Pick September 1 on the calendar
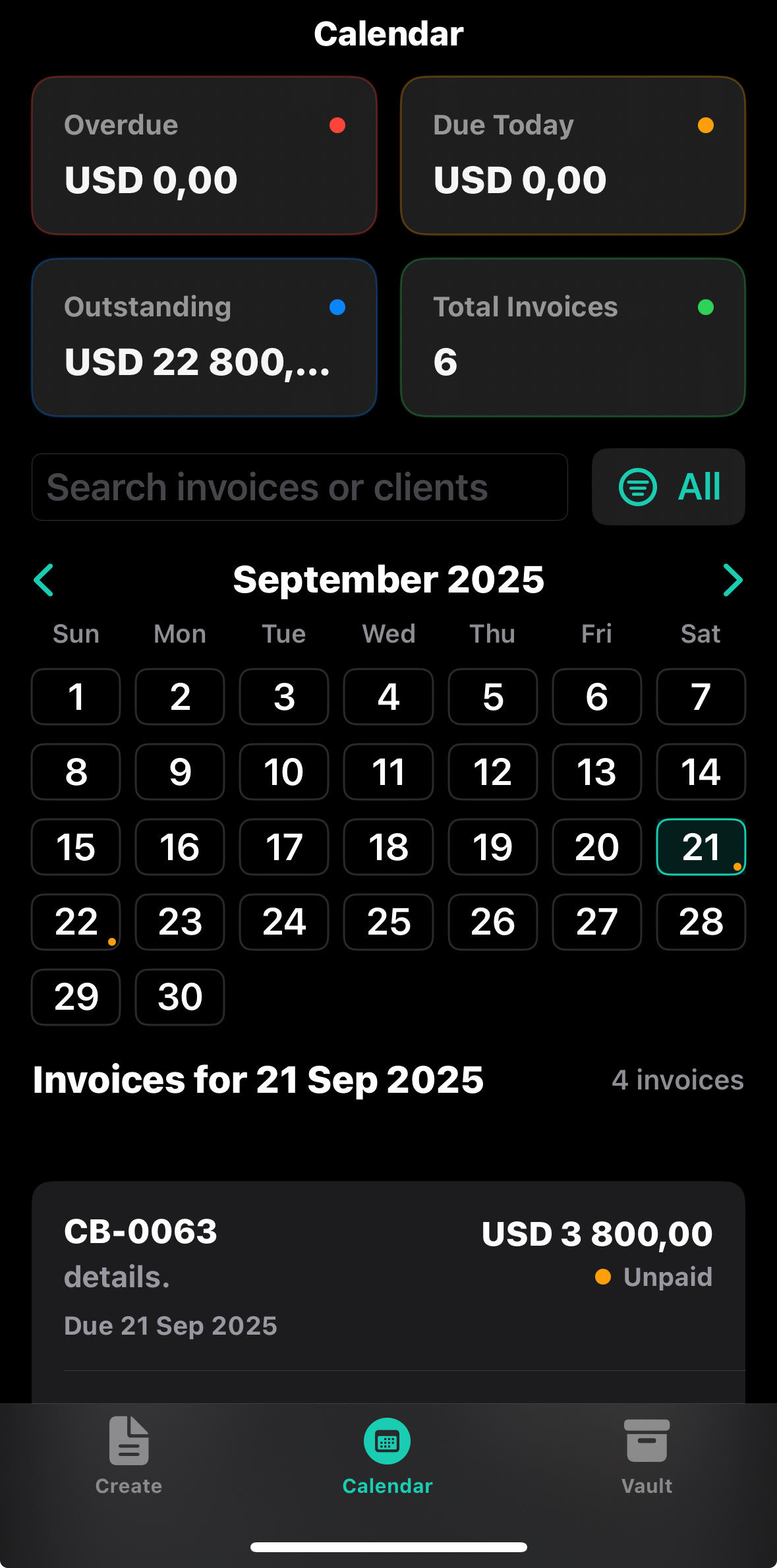 (x=76, y=697)
